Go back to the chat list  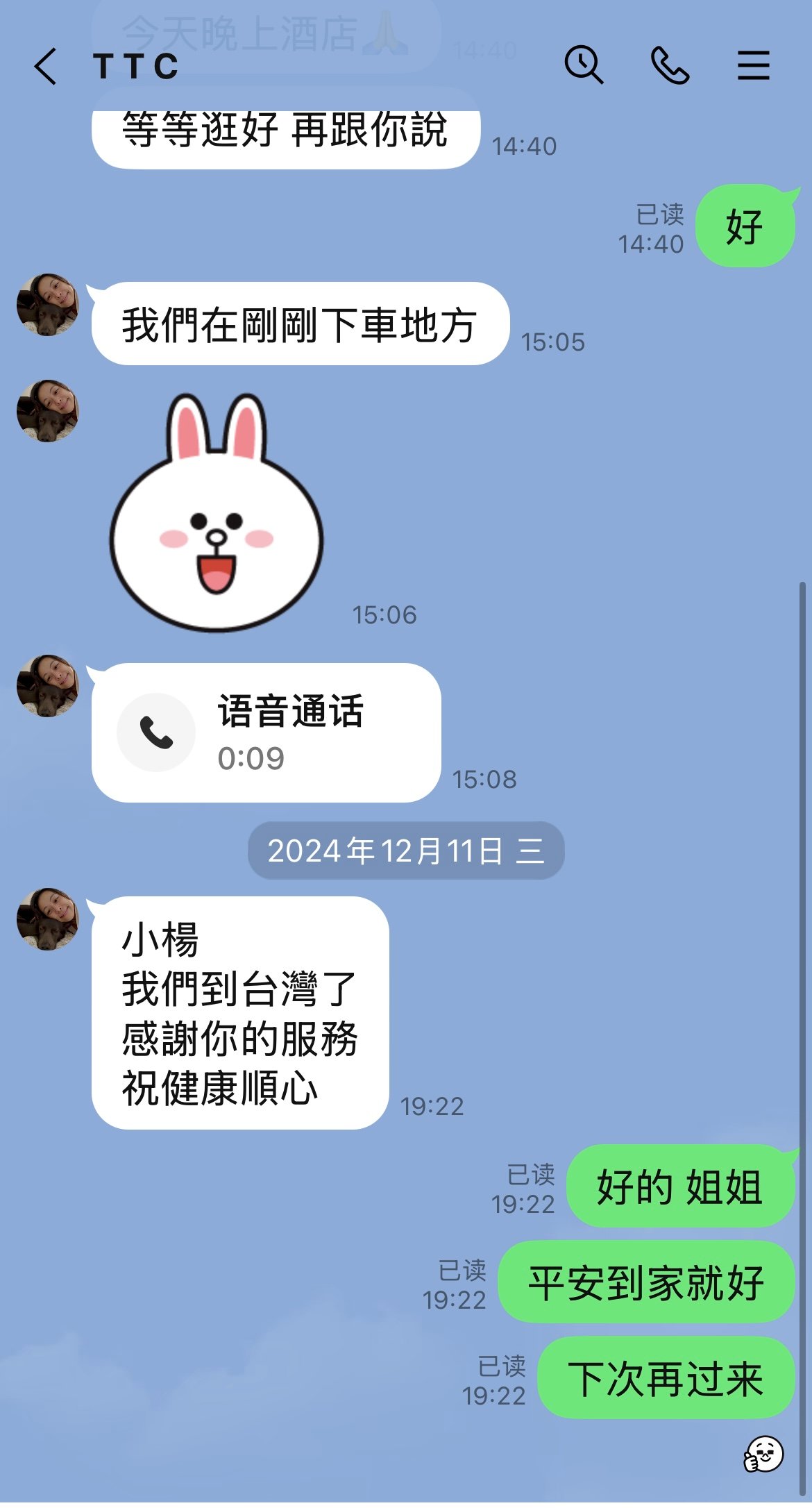pos(46,67)
